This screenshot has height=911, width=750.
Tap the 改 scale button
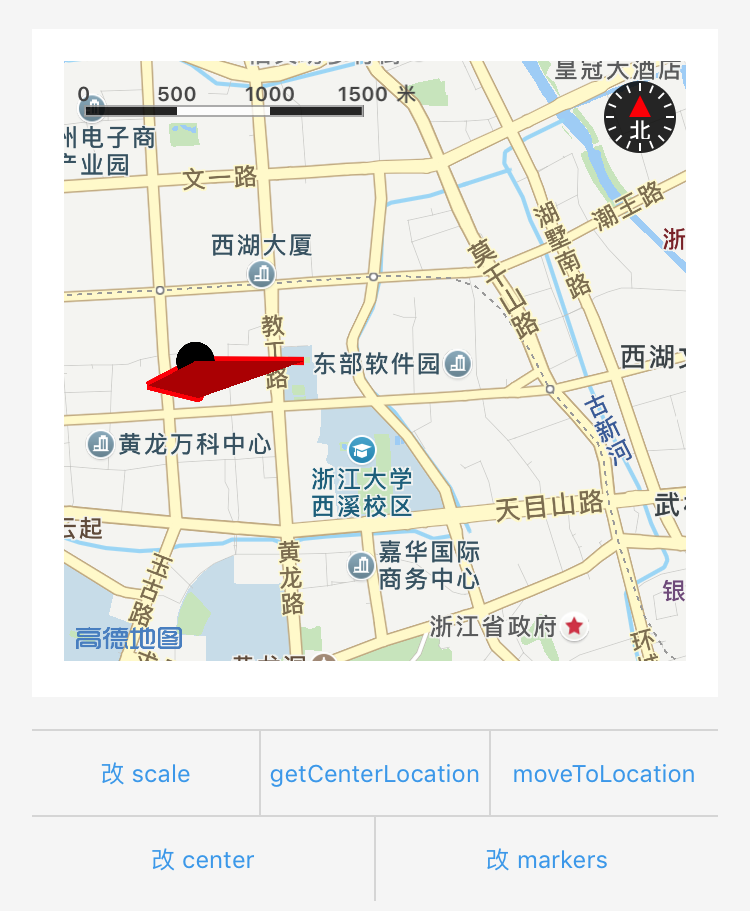(146, 774)
